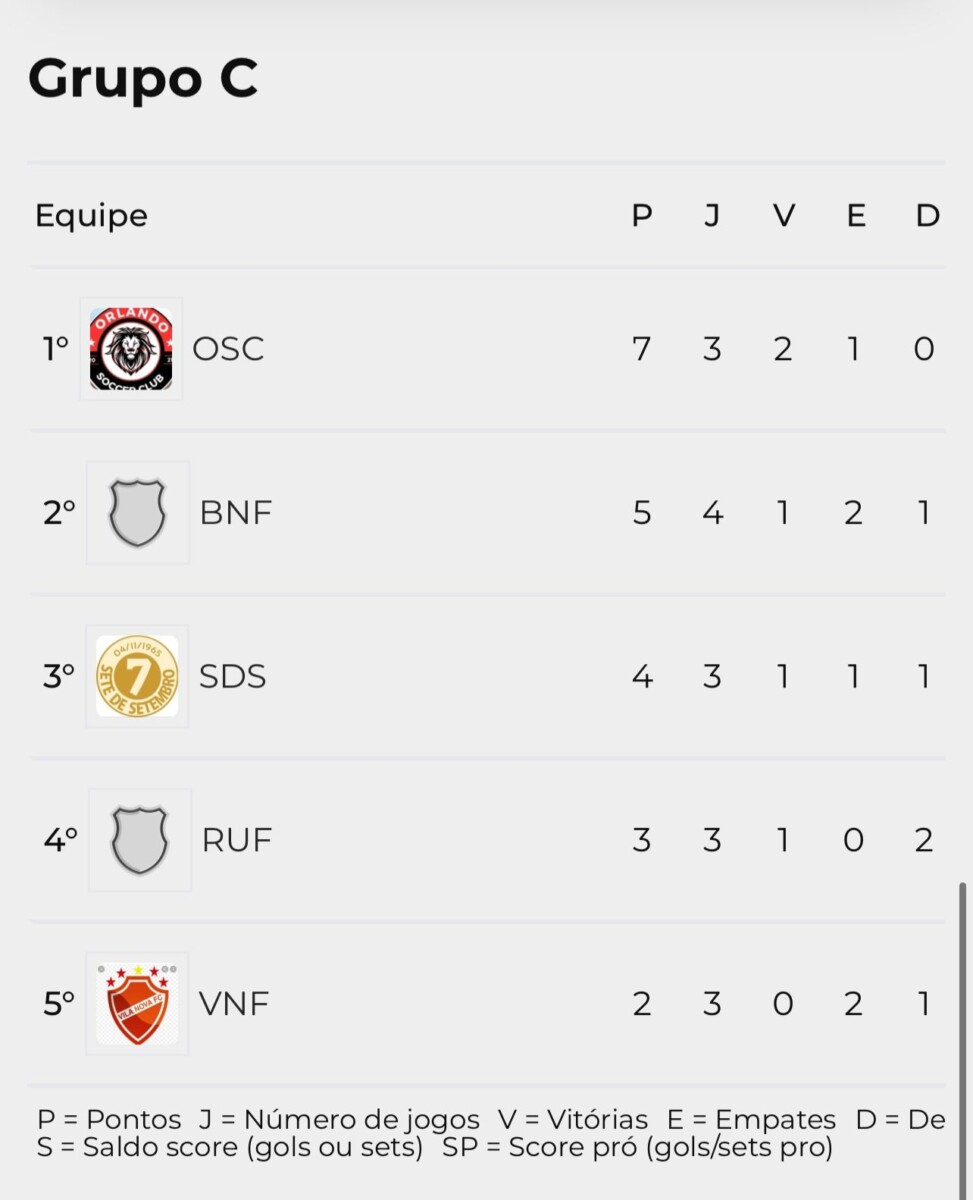Screen dimensions: 973x1200
Task: Select the BNF team in the standings
Action: point(236,513)
